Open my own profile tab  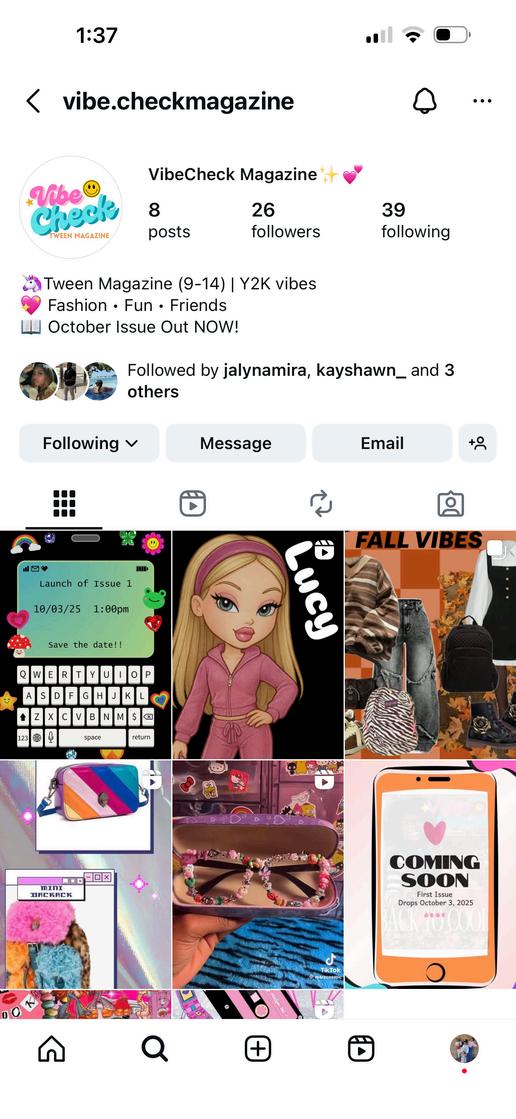tap(464, 1049)
